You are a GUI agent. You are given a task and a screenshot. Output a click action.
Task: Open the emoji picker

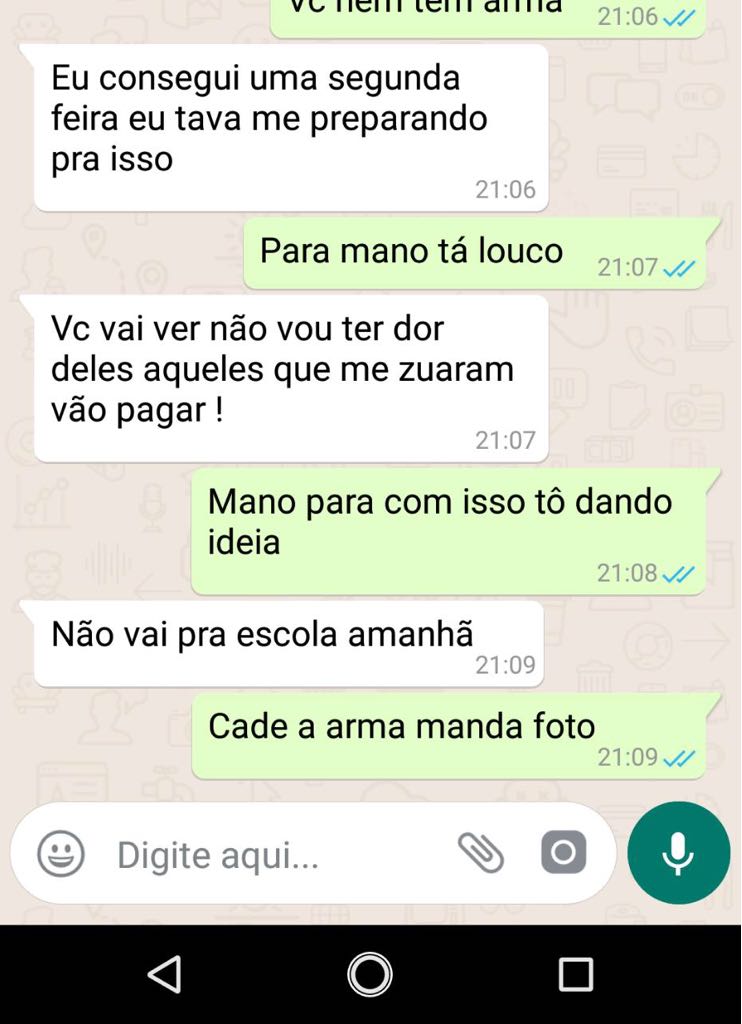(x=61, y=855)
